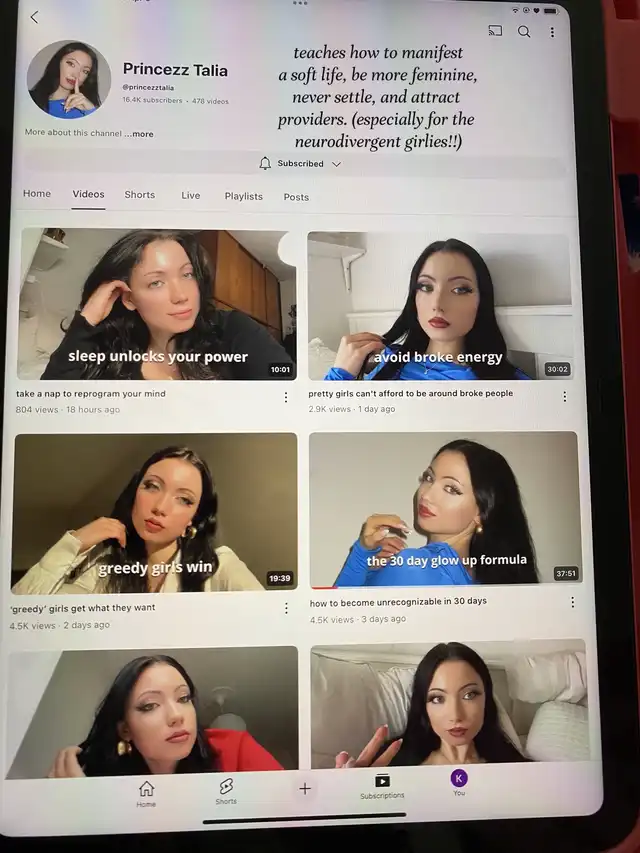The image size is (640, 853).
Task: Play the "sleep unlocks your power" video
Action: click(x=157, y=304)
